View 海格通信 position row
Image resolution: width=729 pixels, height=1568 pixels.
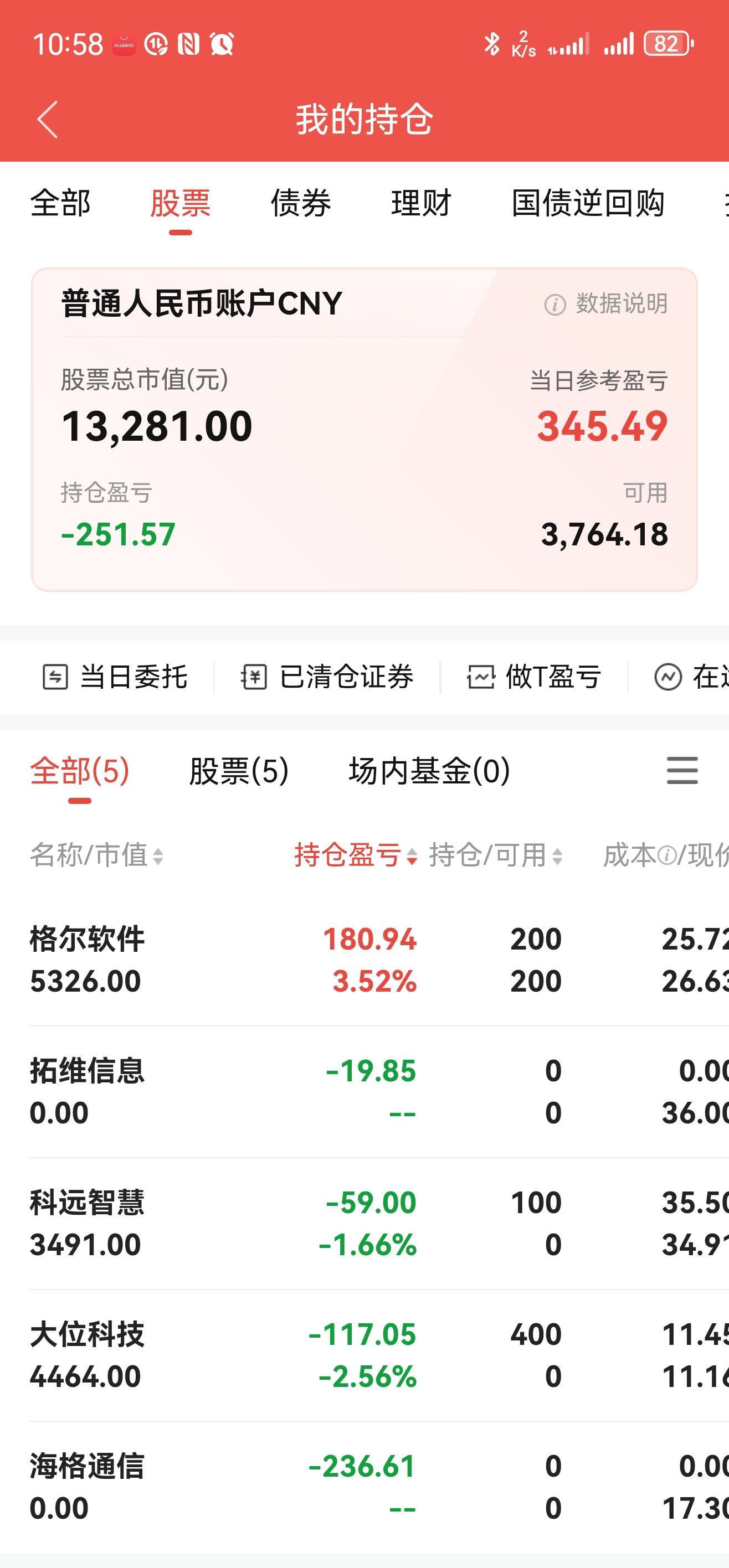pyautogui.click(x=87, y=1487)
